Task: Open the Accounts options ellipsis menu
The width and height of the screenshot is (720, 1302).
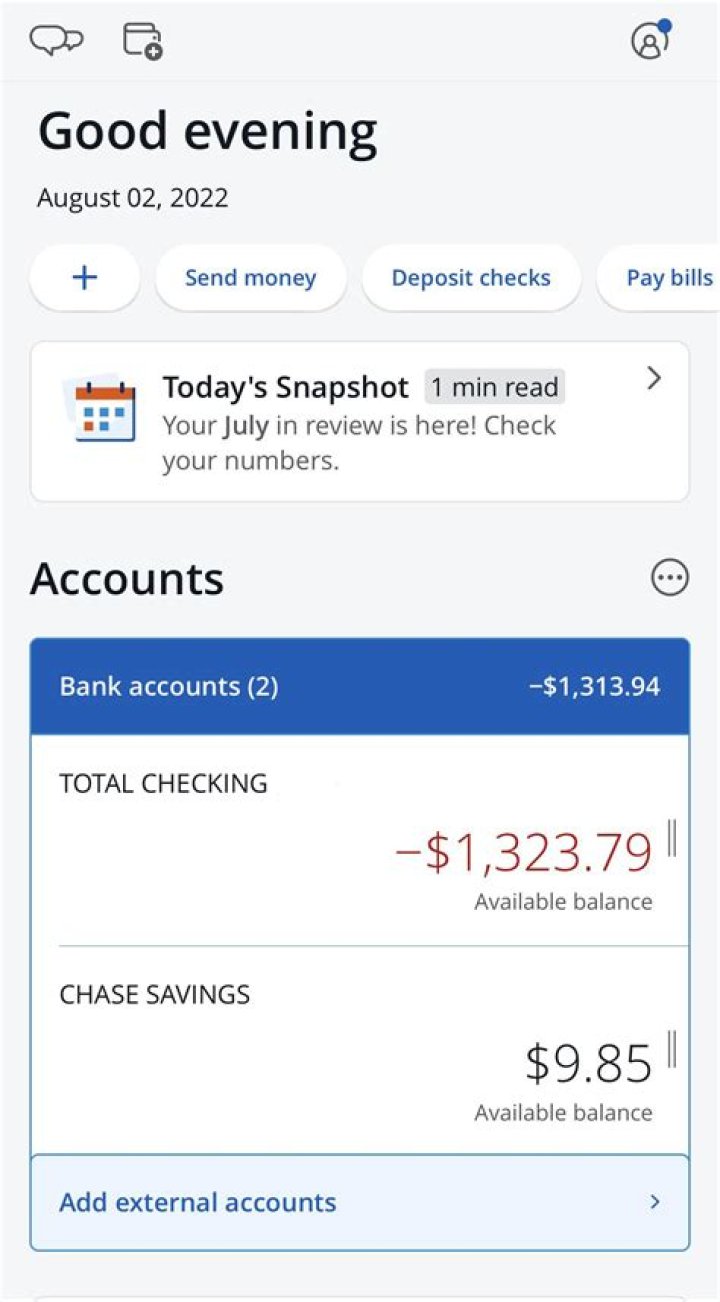Action: tap(670, 577)
